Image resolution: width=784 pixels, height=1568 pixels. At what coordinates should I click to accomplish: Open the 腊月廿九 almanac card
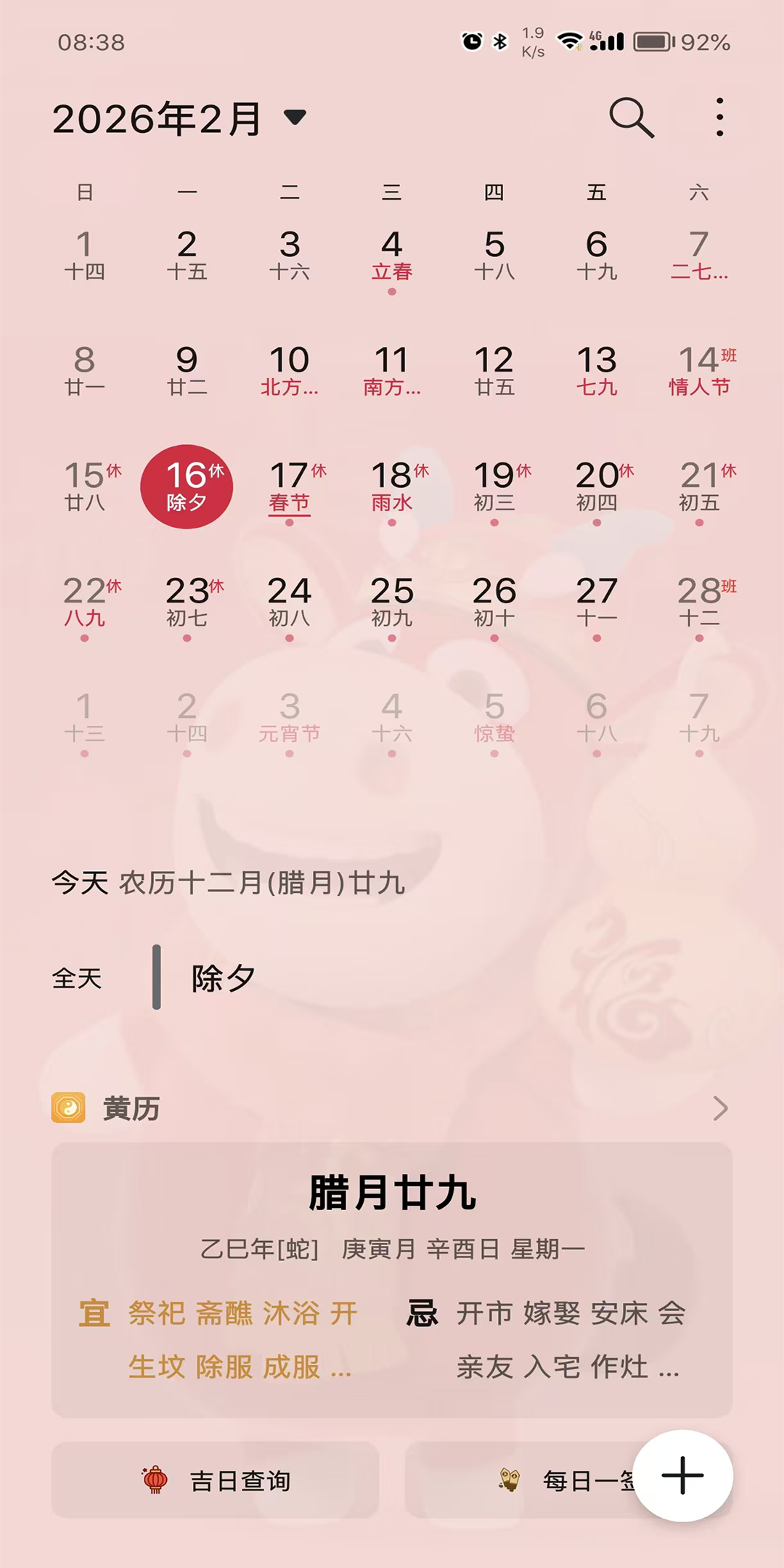[392, 1279]
